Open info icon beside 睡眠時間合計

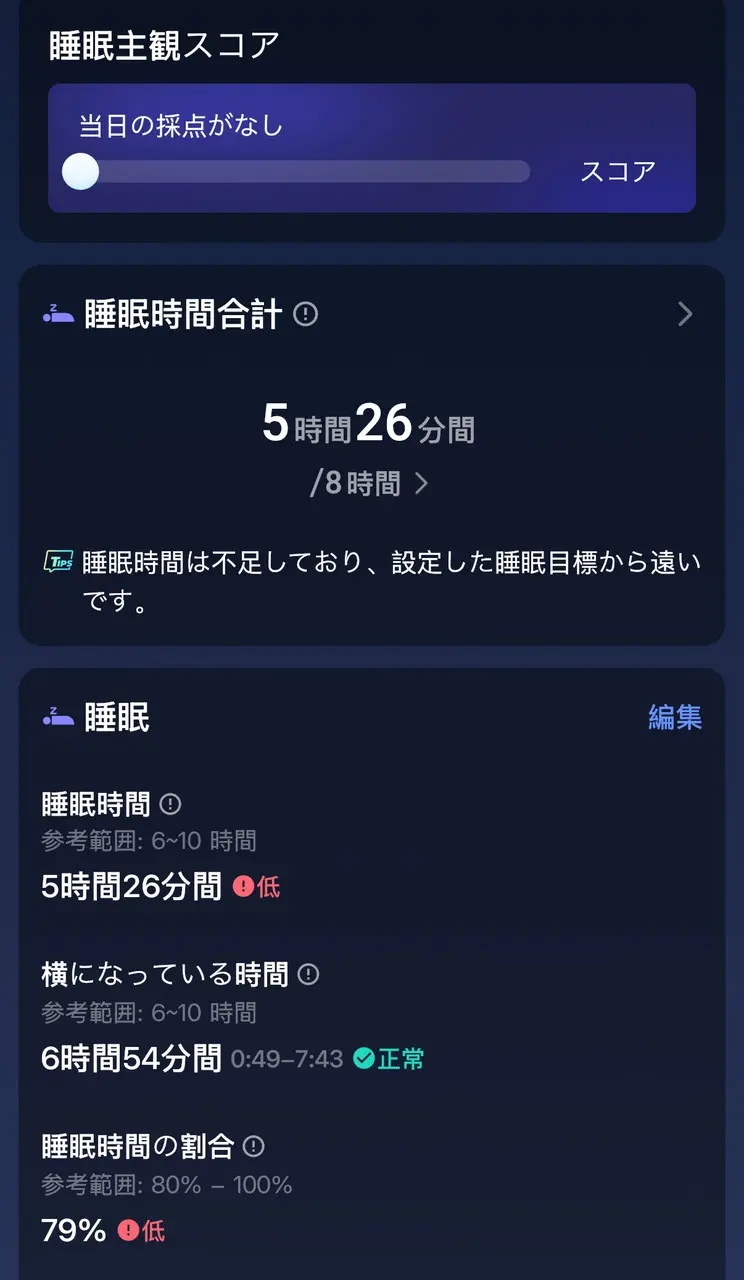click(306, 315)
